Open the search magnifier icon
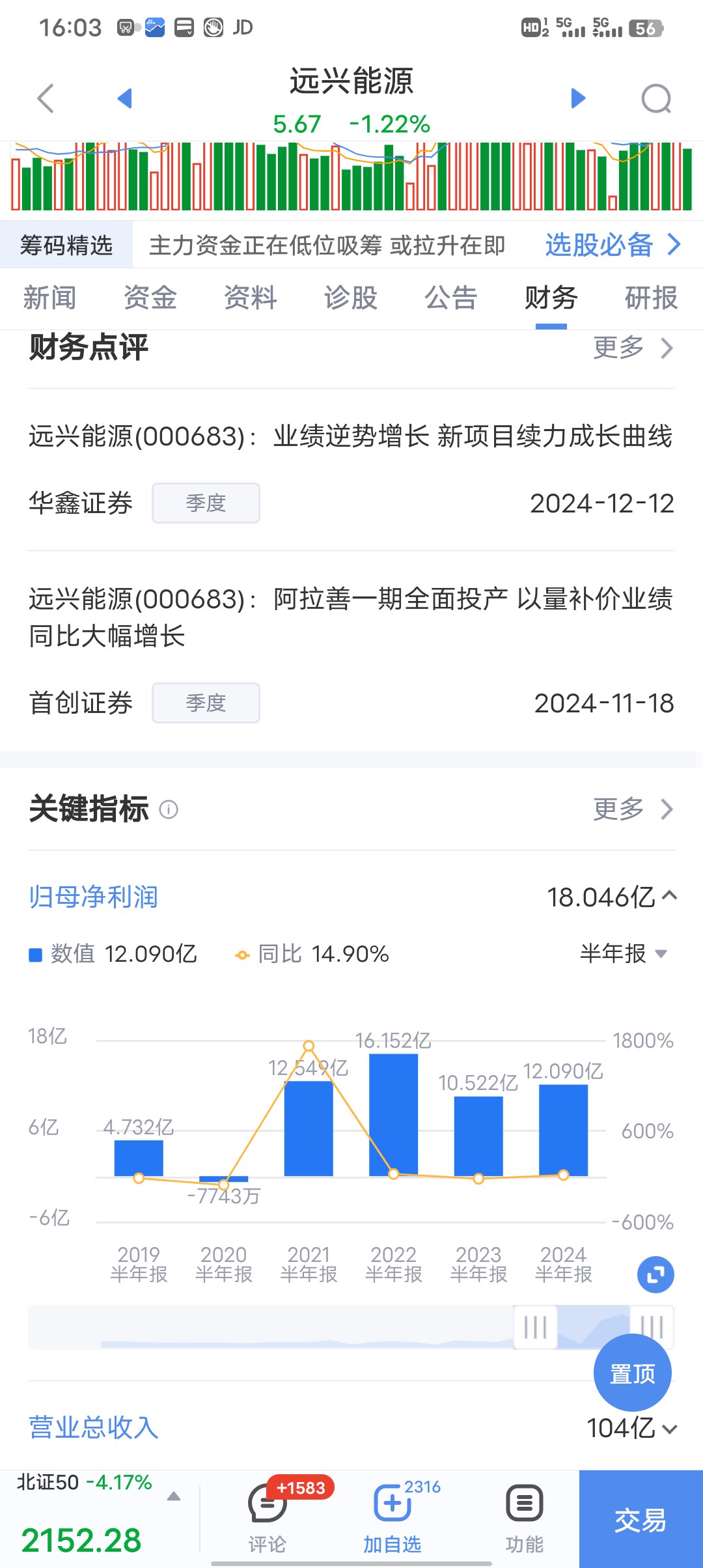This screenshot has height=1568, width=703. click(655, 99)
